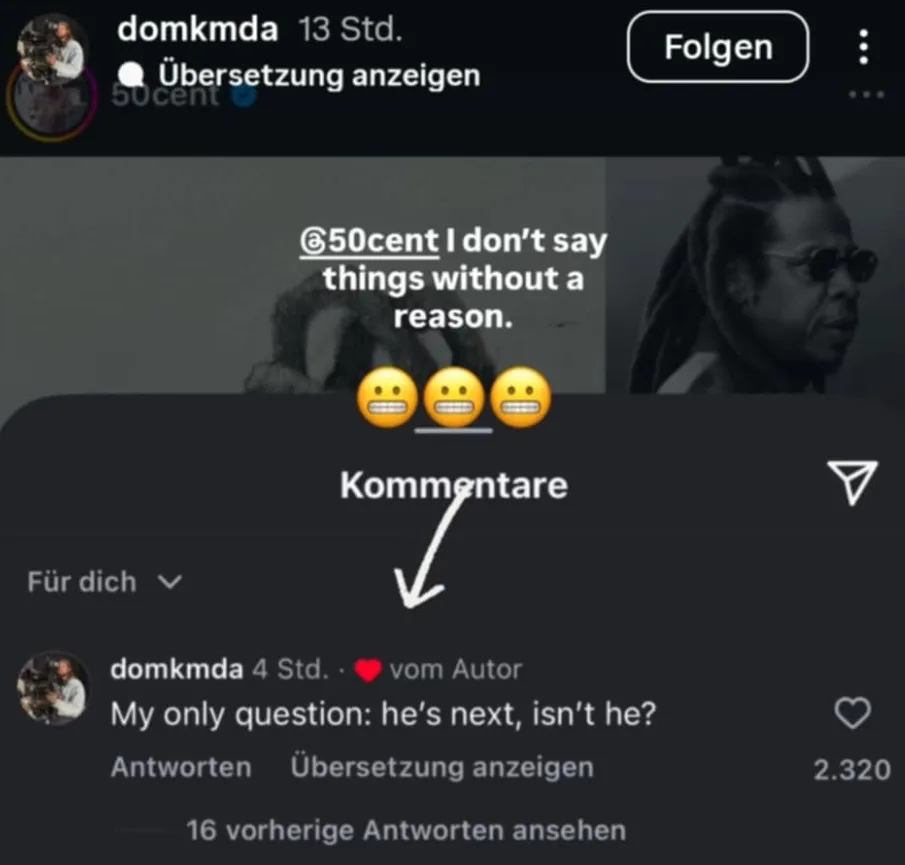Like domkmda's comment with the heart
Image resolution: width=905 pixels, height=865 pixels.
(852, 713)
